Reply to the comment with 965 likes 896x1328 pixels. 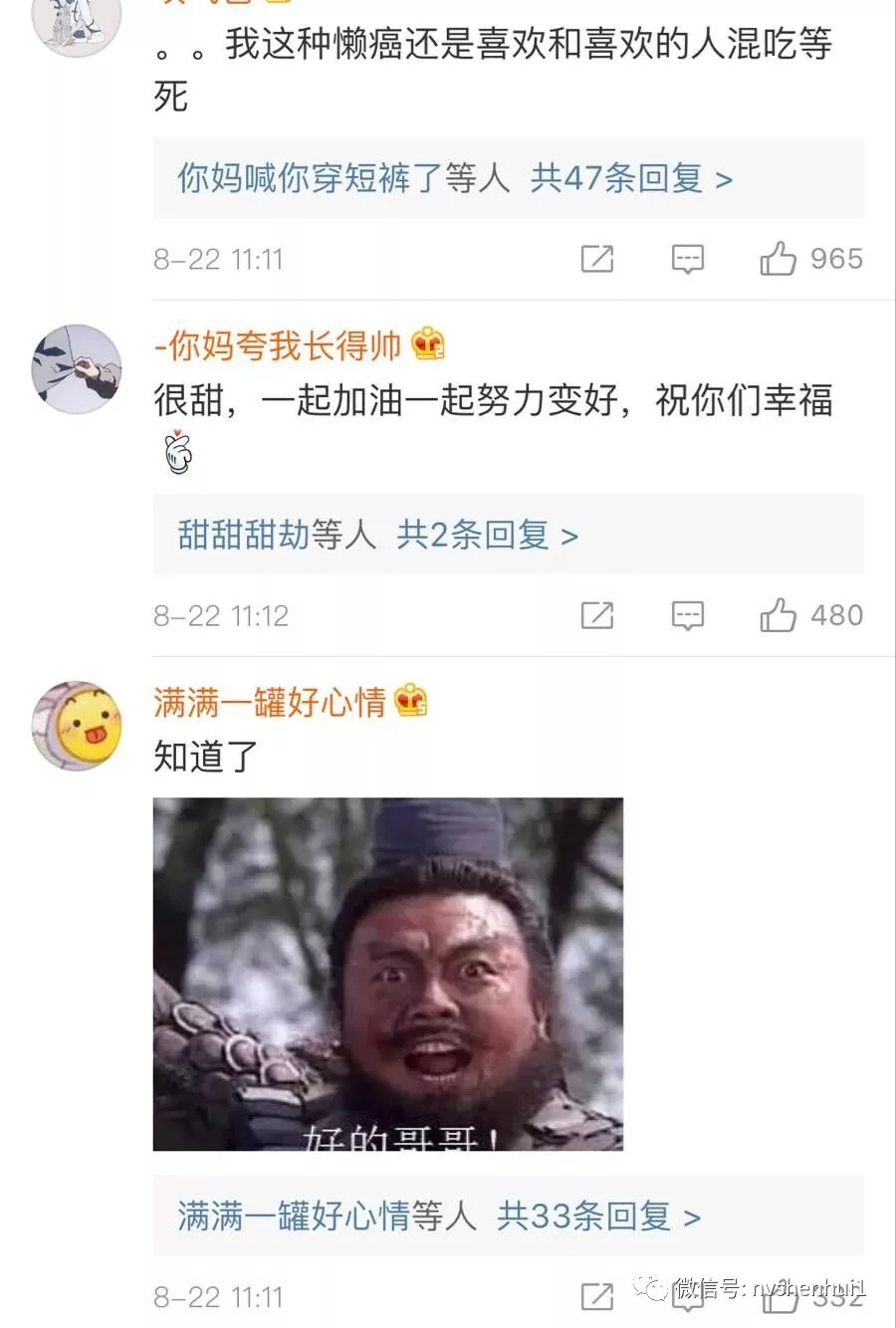click(687, 259)
